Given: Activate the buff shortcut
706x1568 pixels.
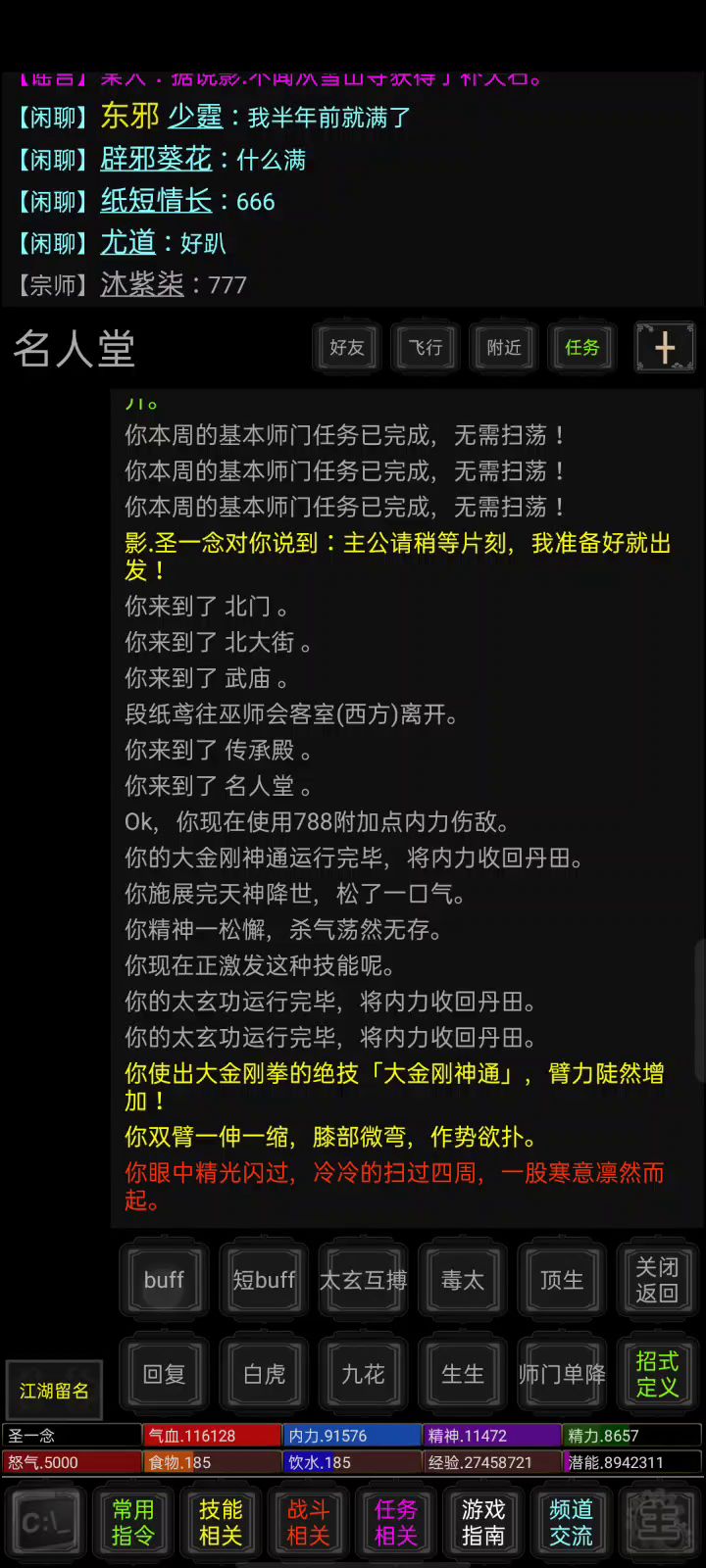Looking at the screenshot, I should pyautogui.click(x=164, y=1280).
